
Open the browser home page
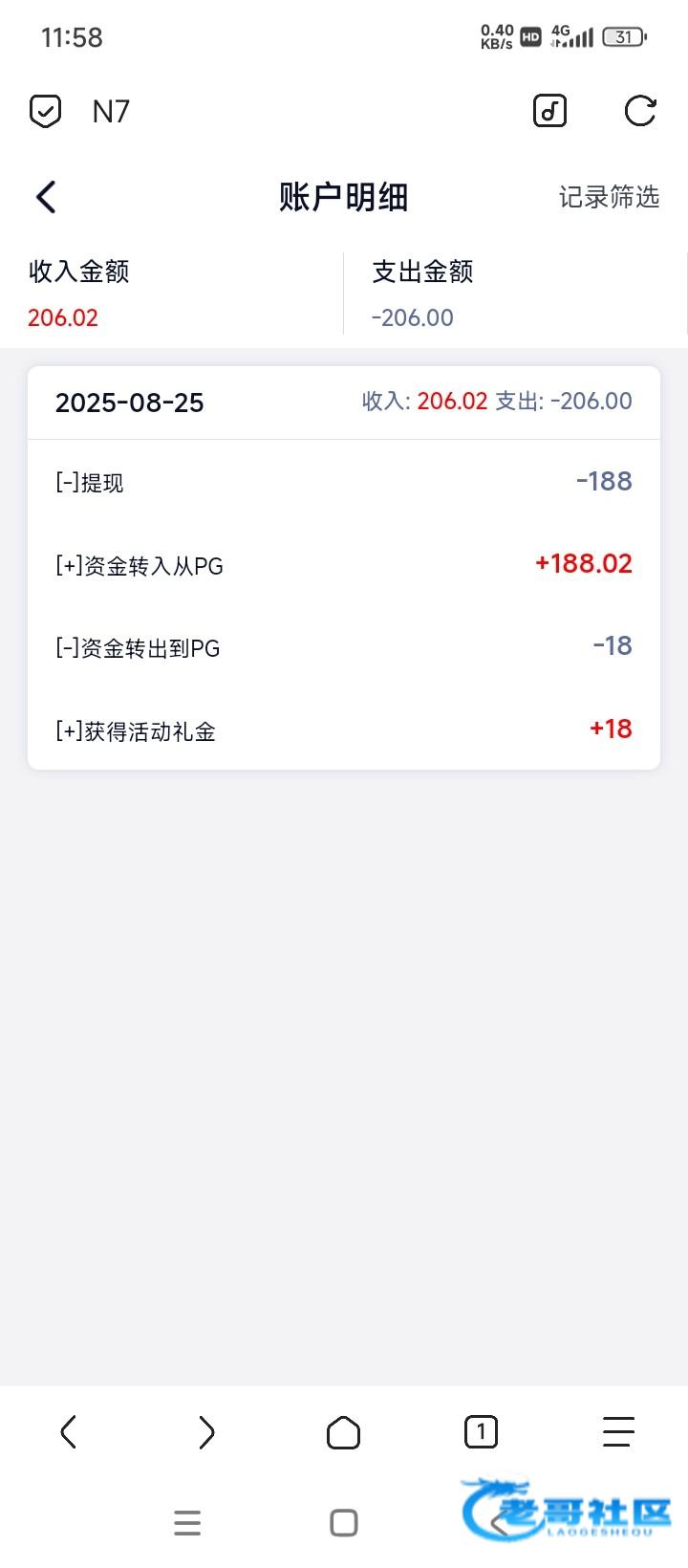pyautogui.click(x=343, y=1432)
